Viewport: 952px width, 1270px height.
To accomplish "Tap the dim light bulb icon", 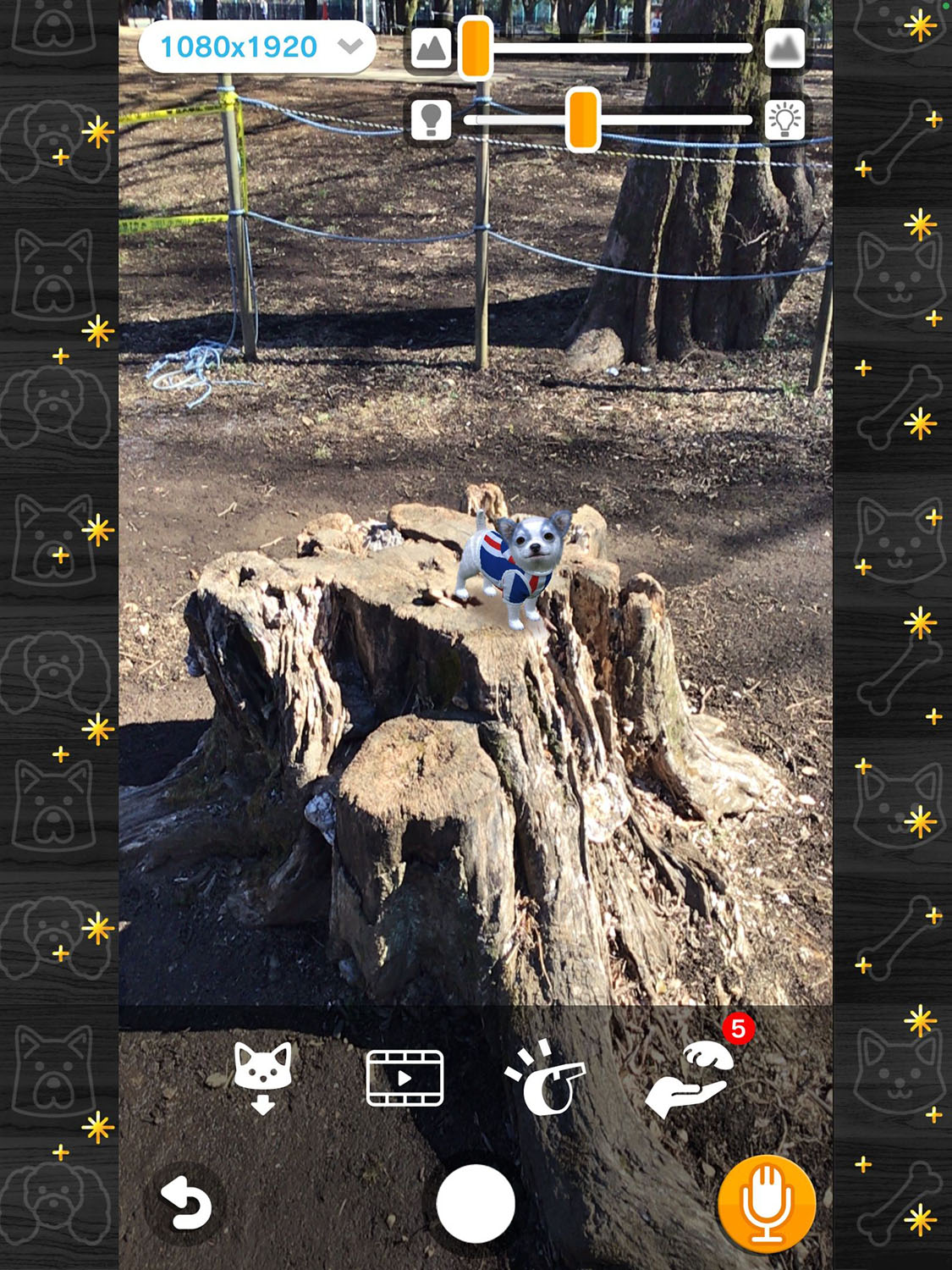I will click(x=430, y=119).
